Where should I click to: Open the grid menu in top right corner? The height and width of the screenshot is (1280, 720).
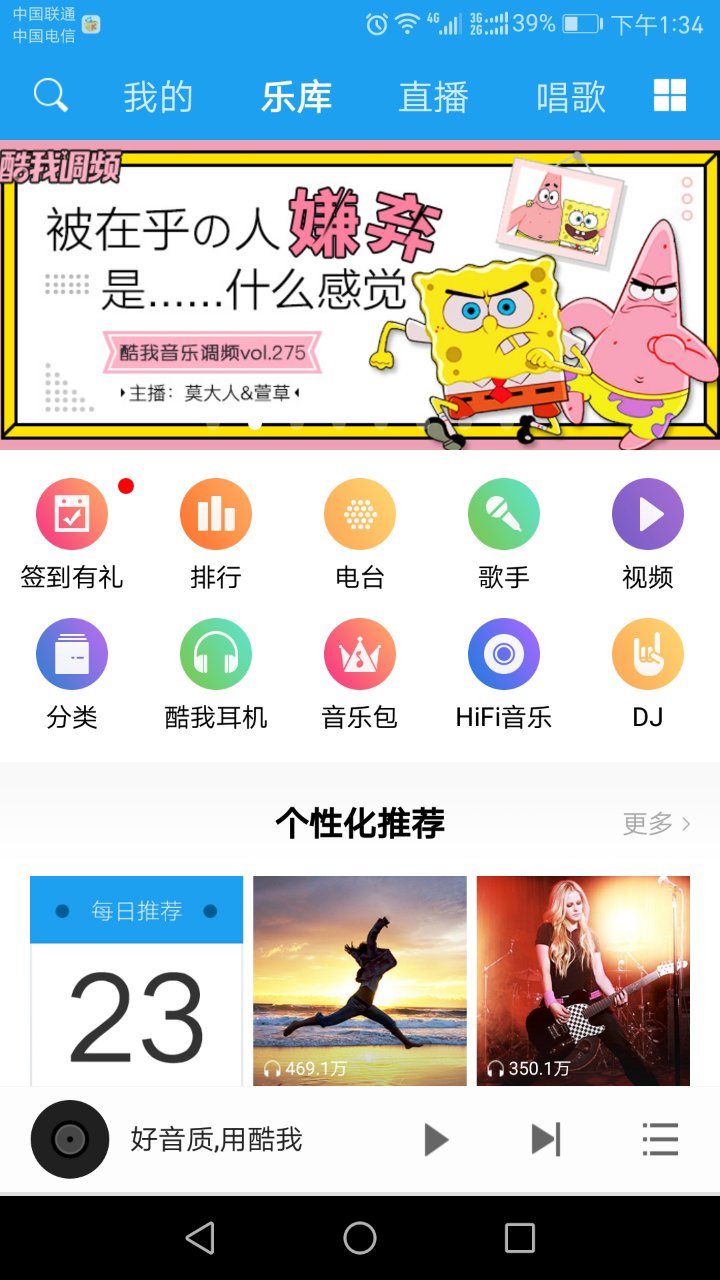click(x=670, y=95)
